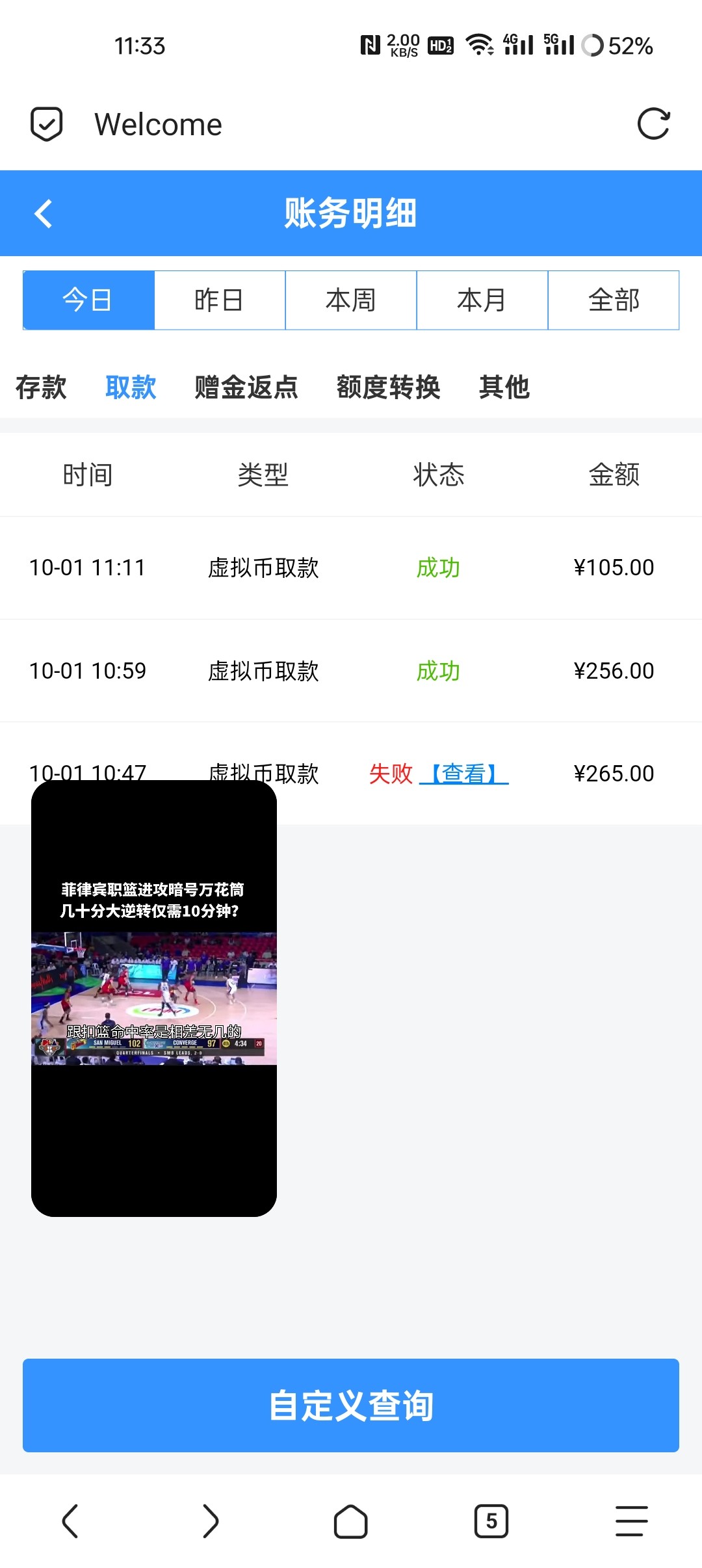This screenshot has height=1568, width=702.
Task: View 全部 records
Action: coord(614,300)
